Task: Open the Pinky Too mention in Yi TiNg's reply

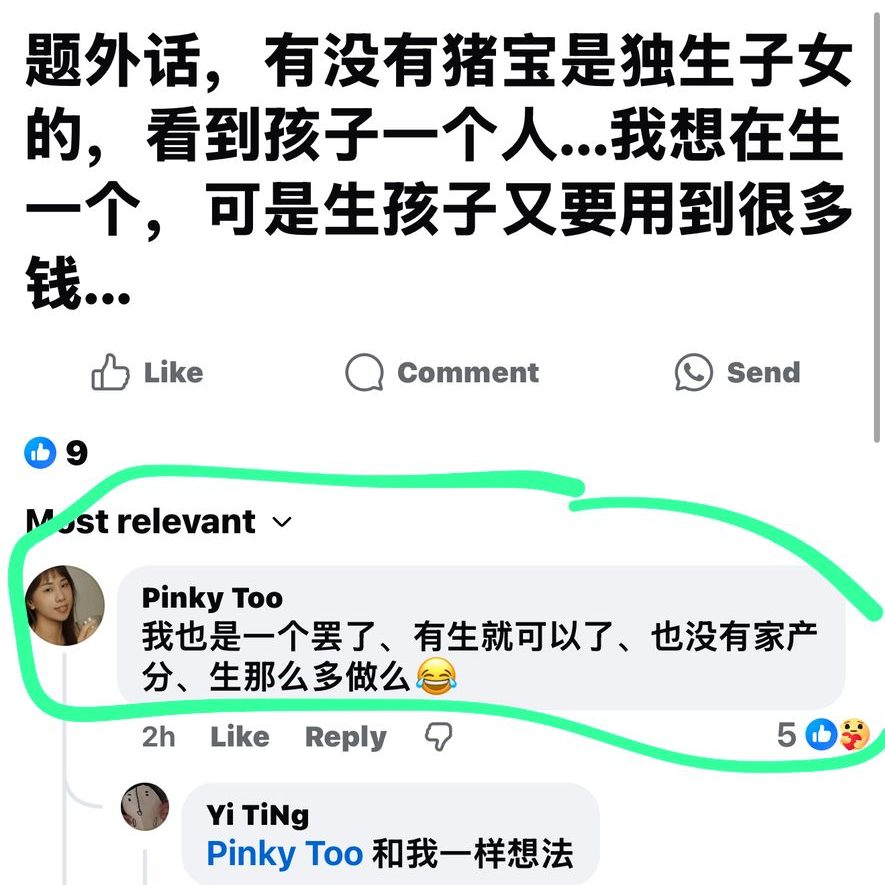Action: (284, 854)
